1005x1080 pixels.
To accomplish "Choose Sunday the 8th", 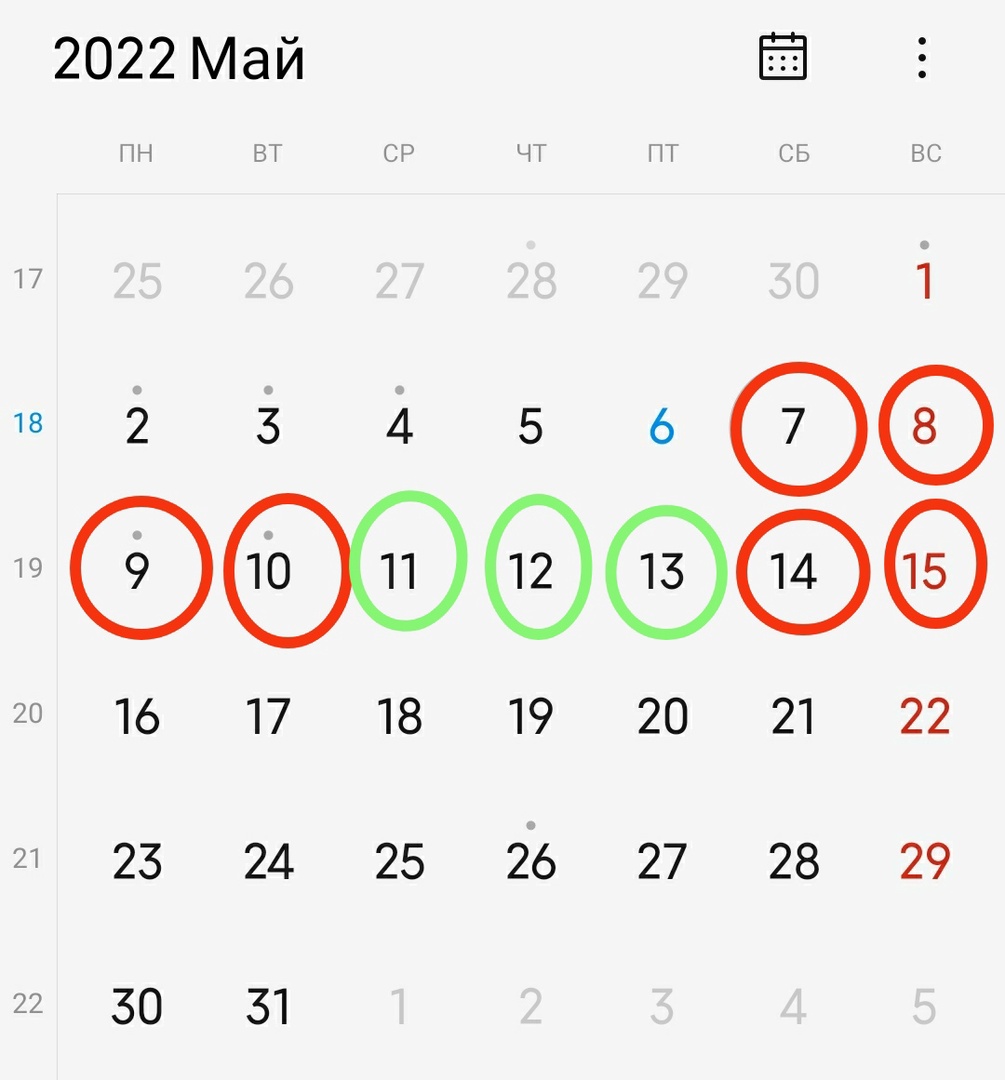I will pyautogui.click(x=925, y=428).
